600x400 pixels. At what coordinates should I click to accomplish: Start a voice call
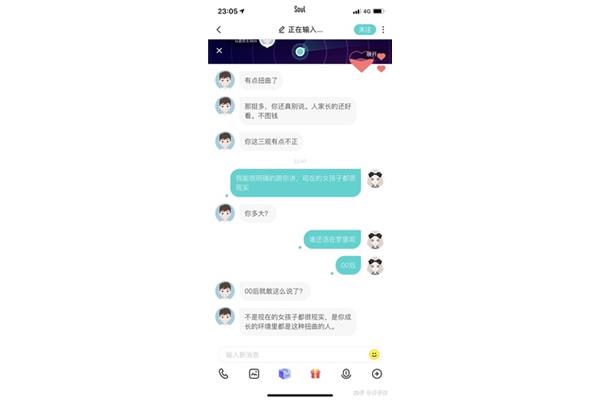[224, 374]
